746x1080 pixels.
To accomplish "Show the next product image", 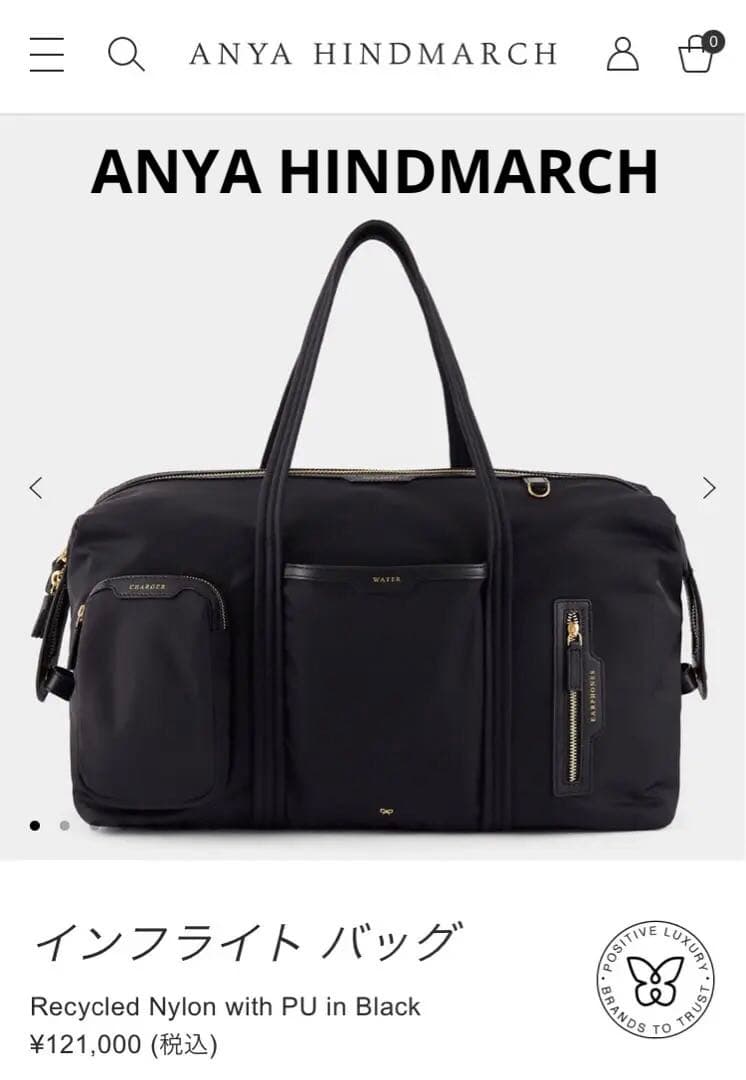I will coord(709,488).
